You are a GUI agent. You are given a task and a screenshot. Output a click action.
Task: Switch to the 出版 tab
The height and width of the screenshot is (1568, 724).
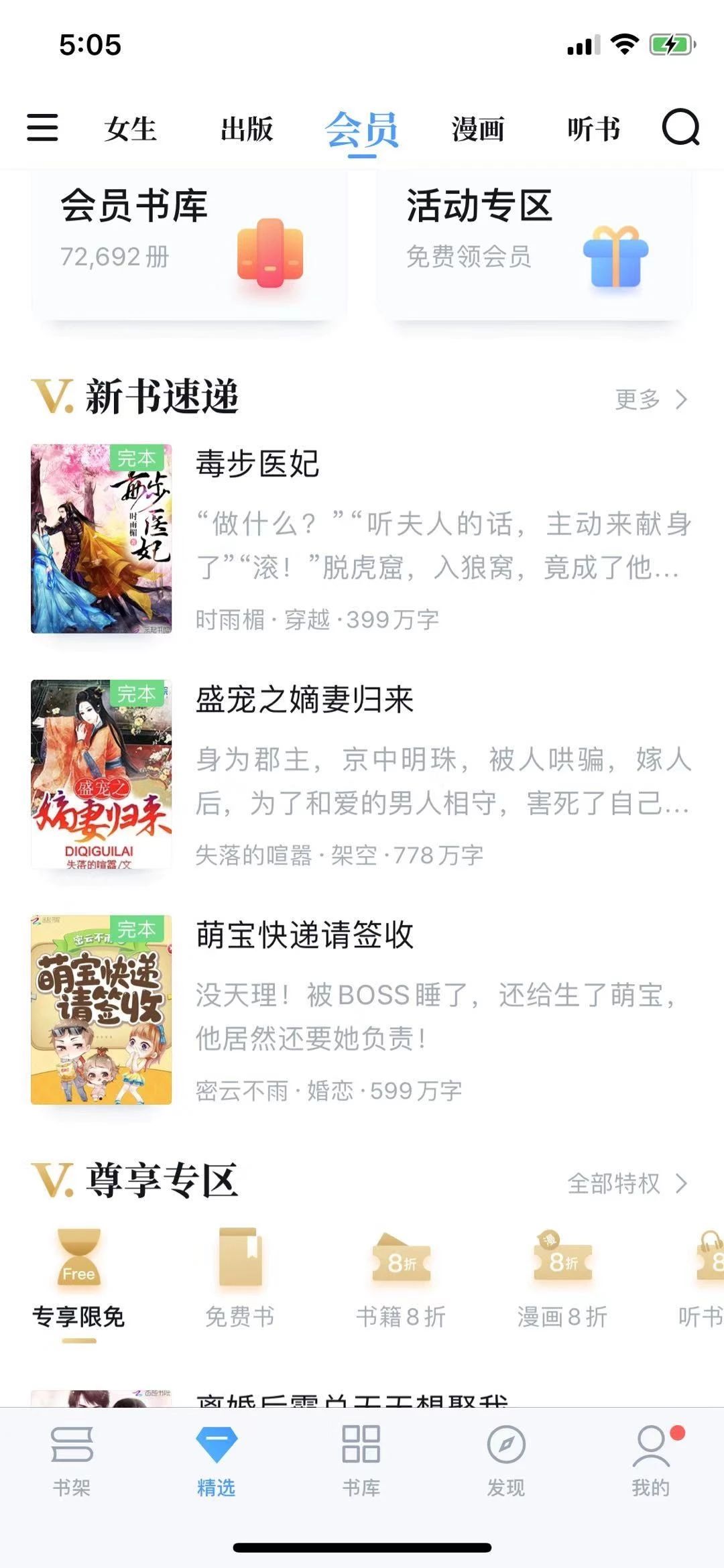click(246, 129)
